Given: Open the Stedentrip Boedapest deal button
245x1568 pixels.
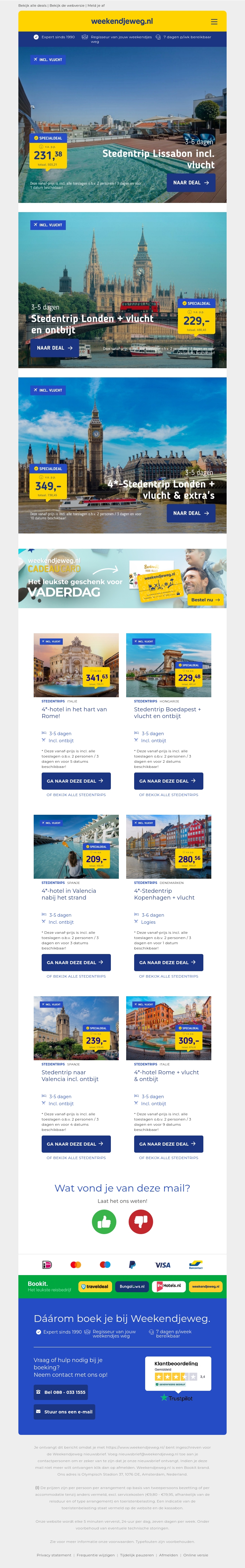Looking at the screenshot, I should (x=168, y=781).
